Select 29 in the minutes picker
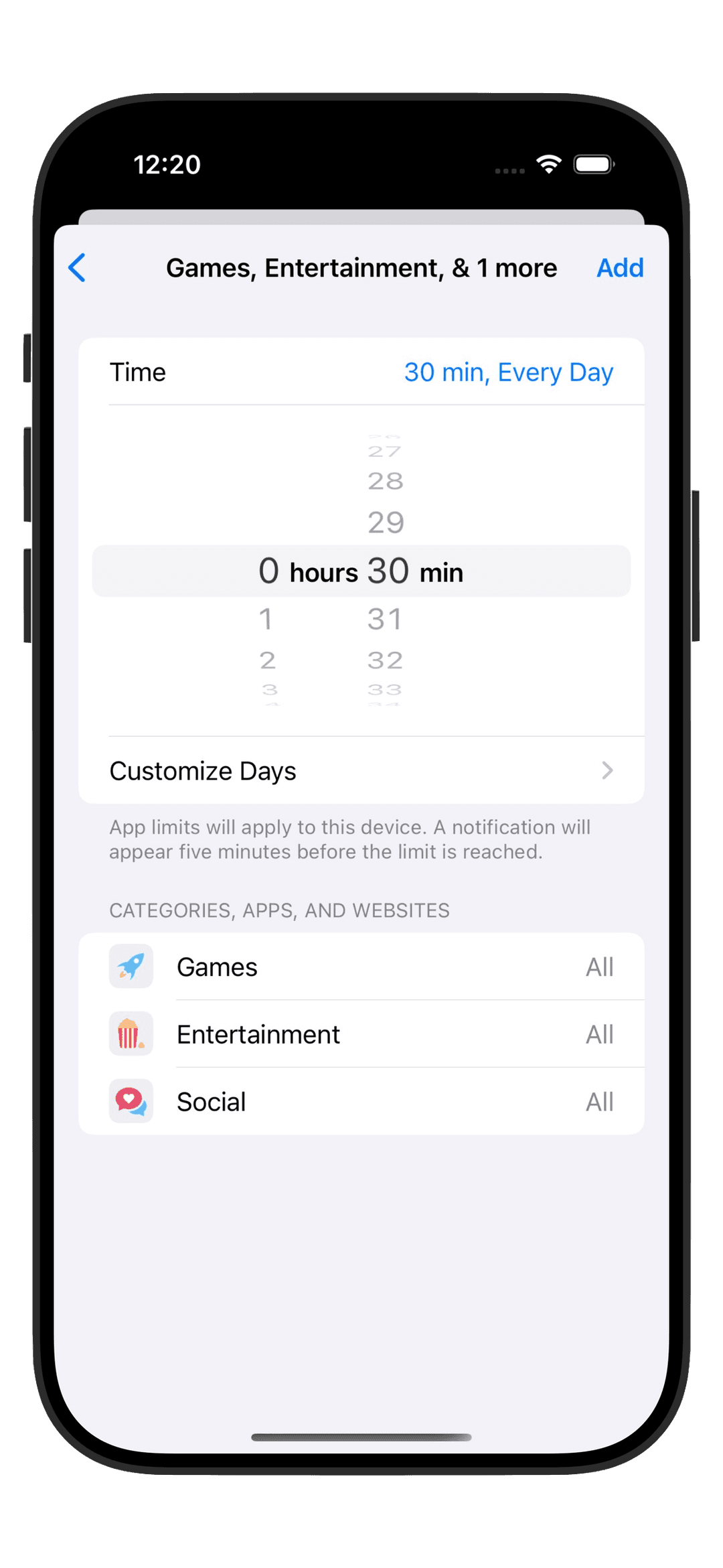This screenshot has width=723, height=1568. click(386, 522)
